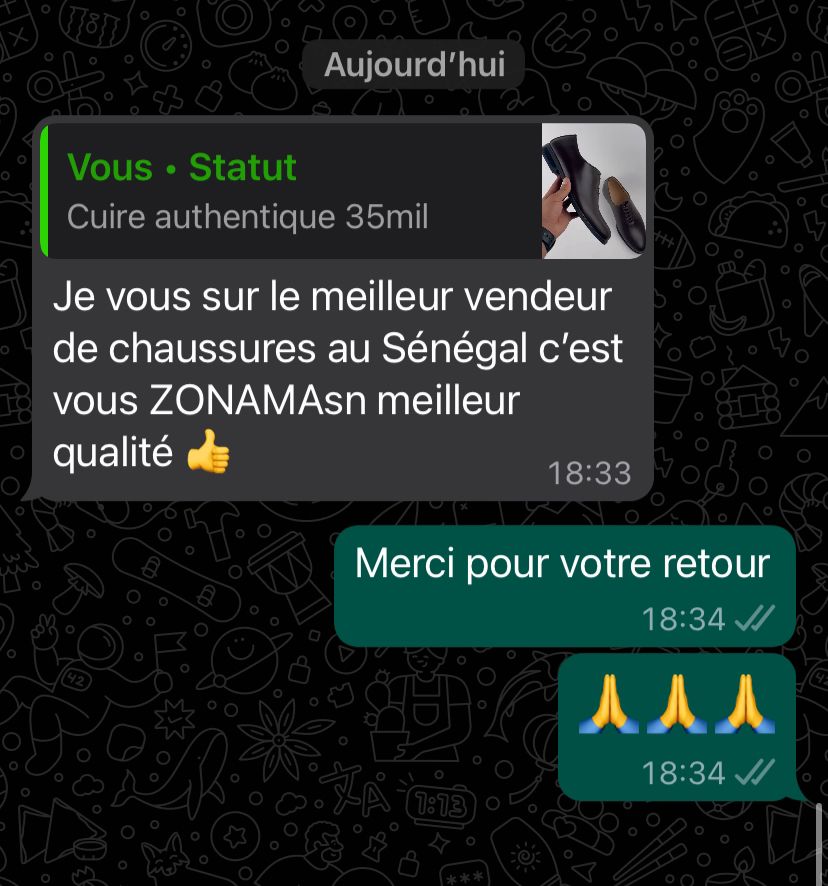Open the quoted status "Cuire authentique 35mil"
828x886 pixels.
pos(292,191)
